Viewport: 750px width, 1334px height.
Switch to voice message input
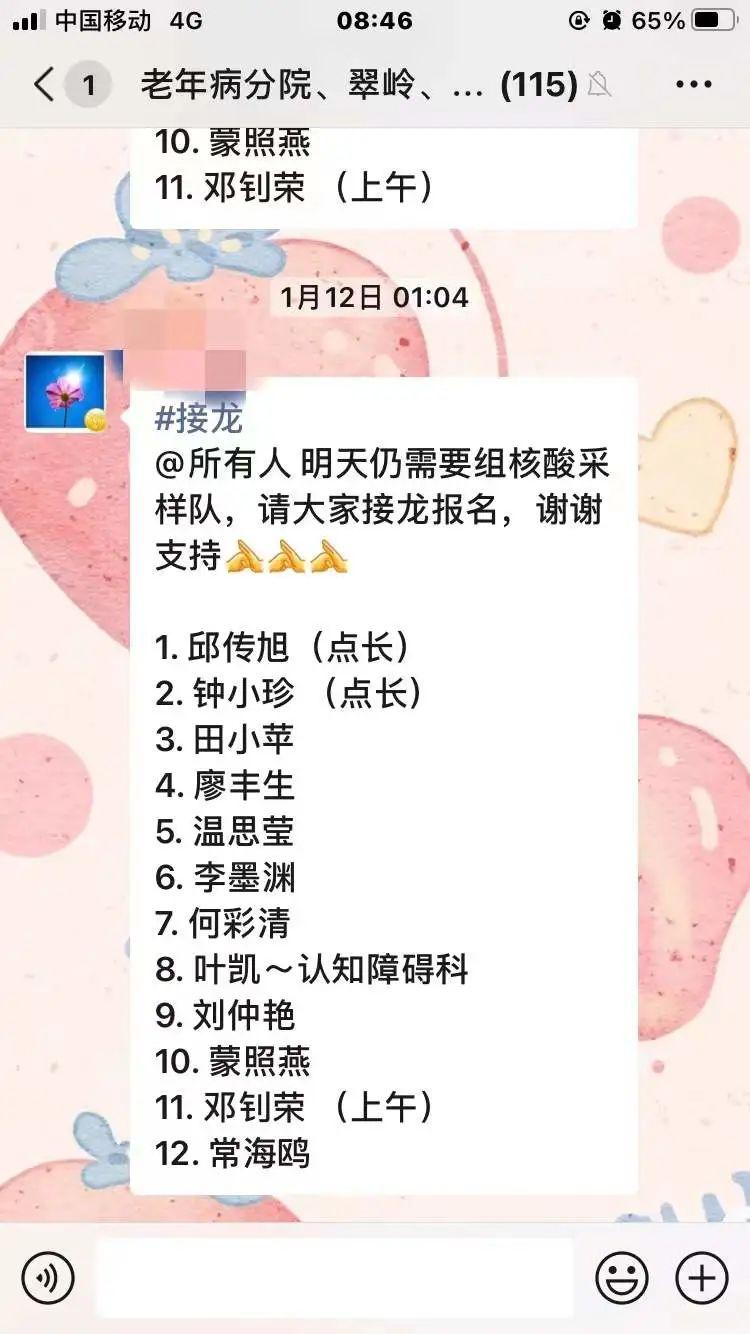[48, 1277]
